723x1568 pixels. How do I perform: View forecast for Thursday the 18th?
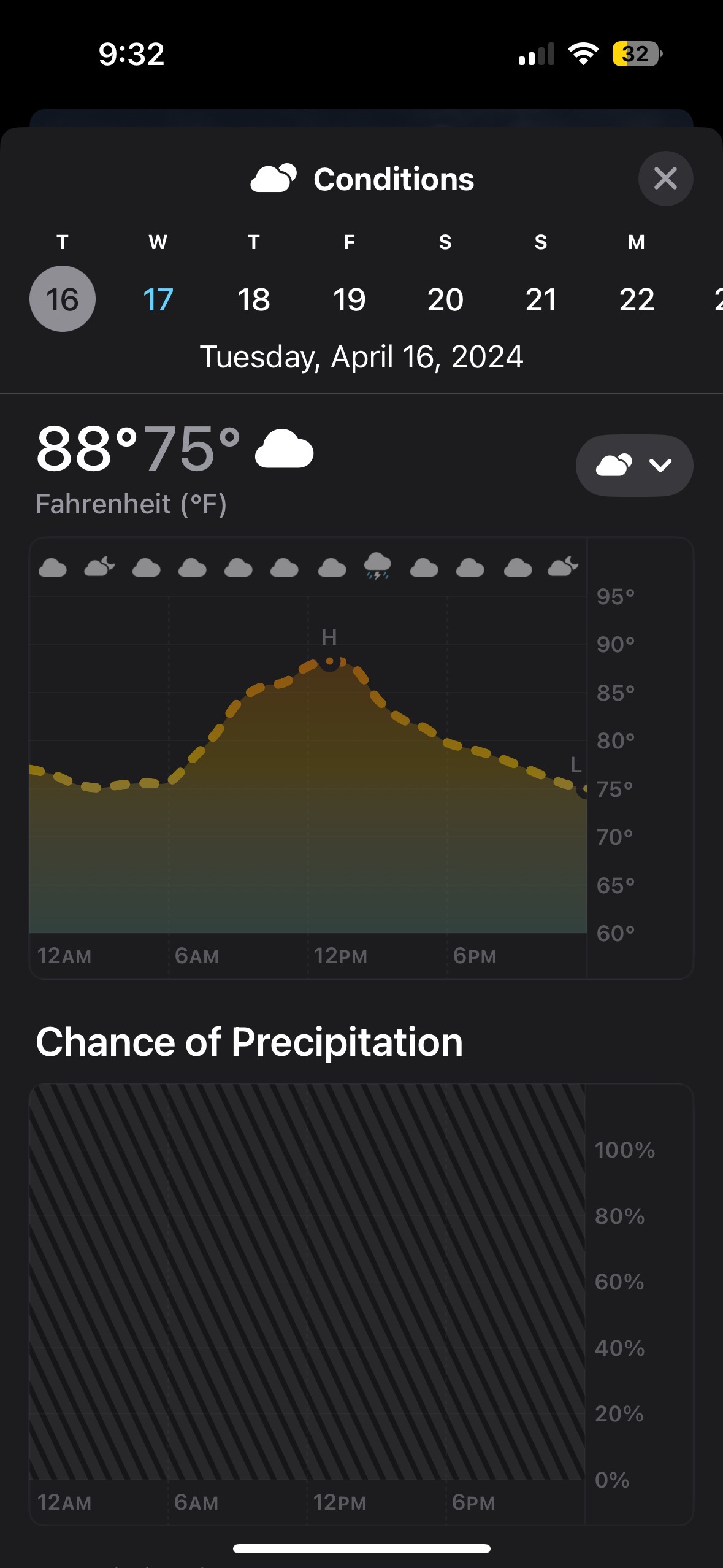tap(253, 299)
